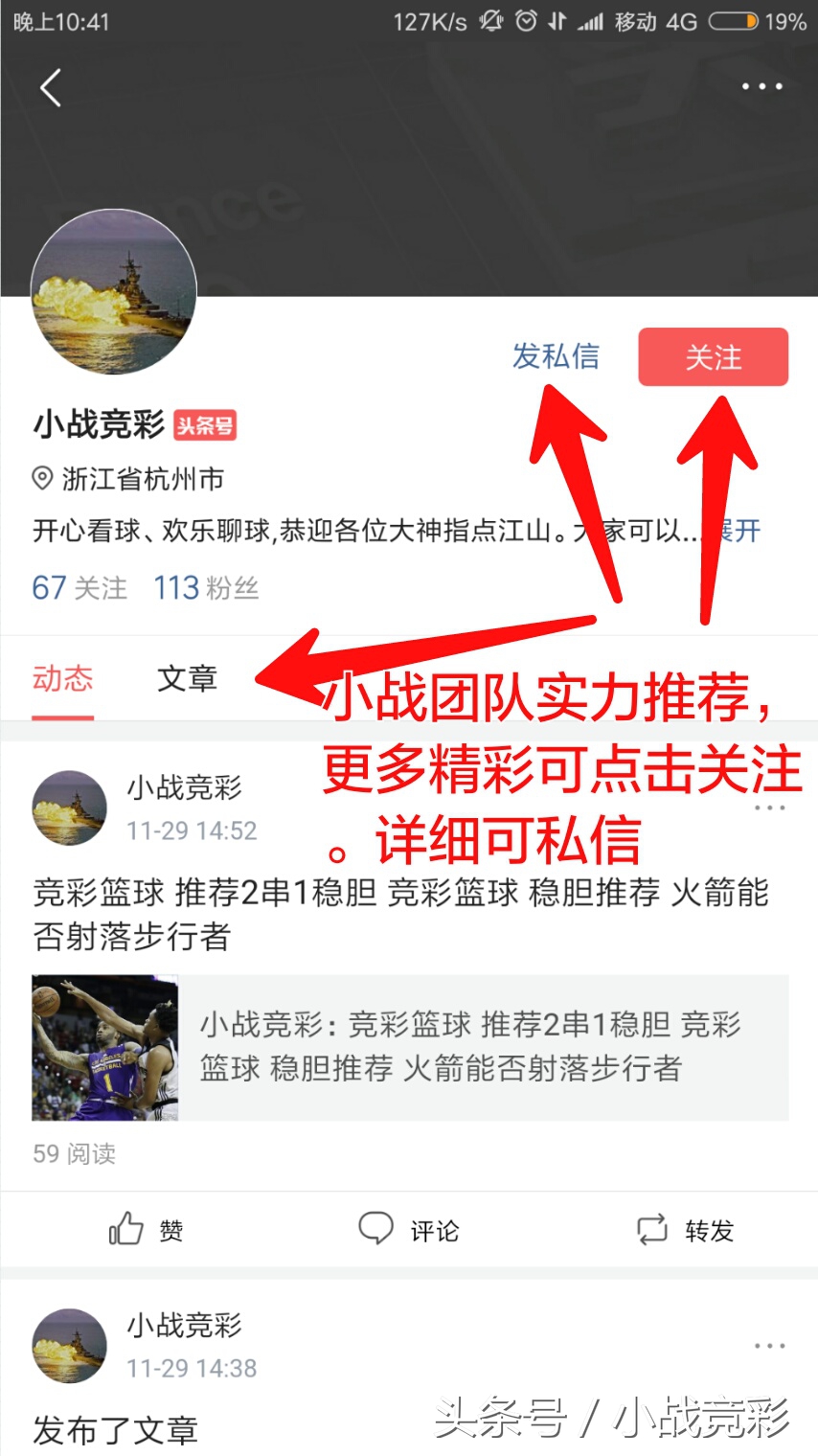Tap the alarm clock icon in the status bar
818x1456 pixels.
[526, 21]
